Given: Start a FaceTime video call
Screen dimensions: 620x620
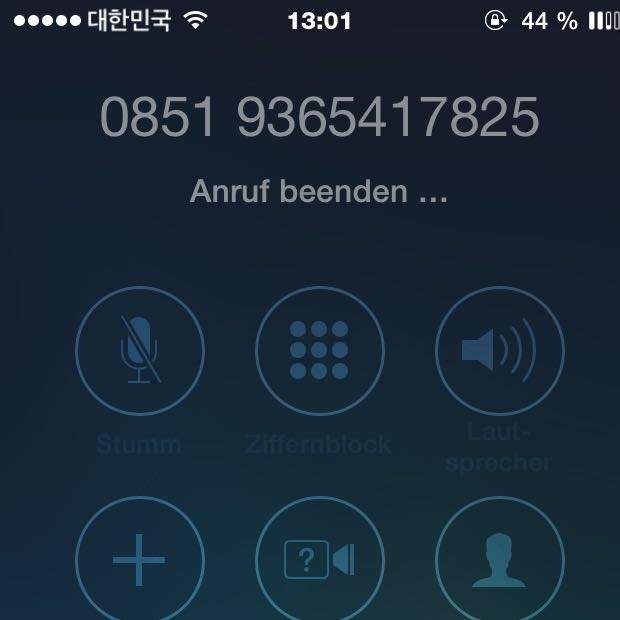Looking at the screenshot, I should tap(320, 560).
